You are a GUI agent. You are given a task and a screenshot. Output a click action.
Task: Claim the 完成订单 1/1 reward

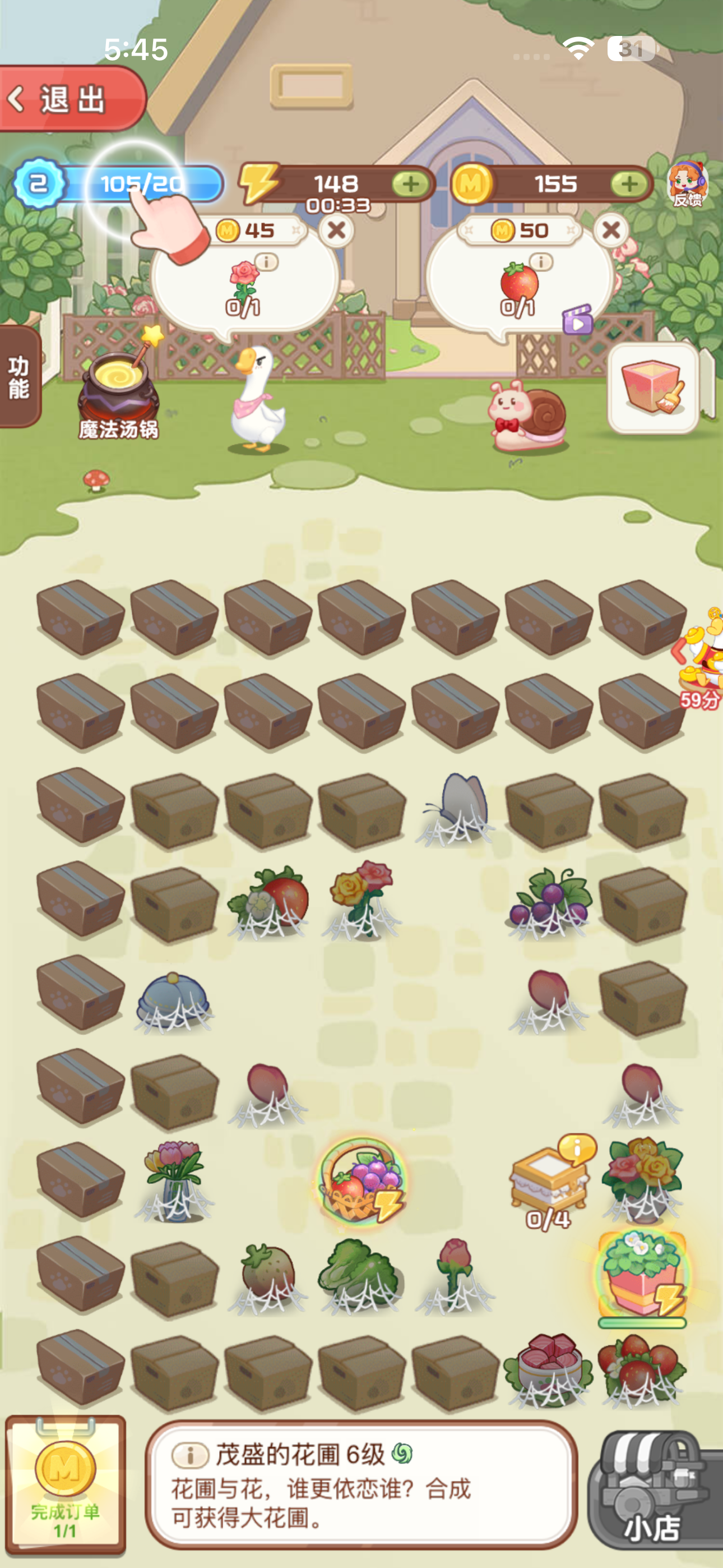click(65, 1483)
